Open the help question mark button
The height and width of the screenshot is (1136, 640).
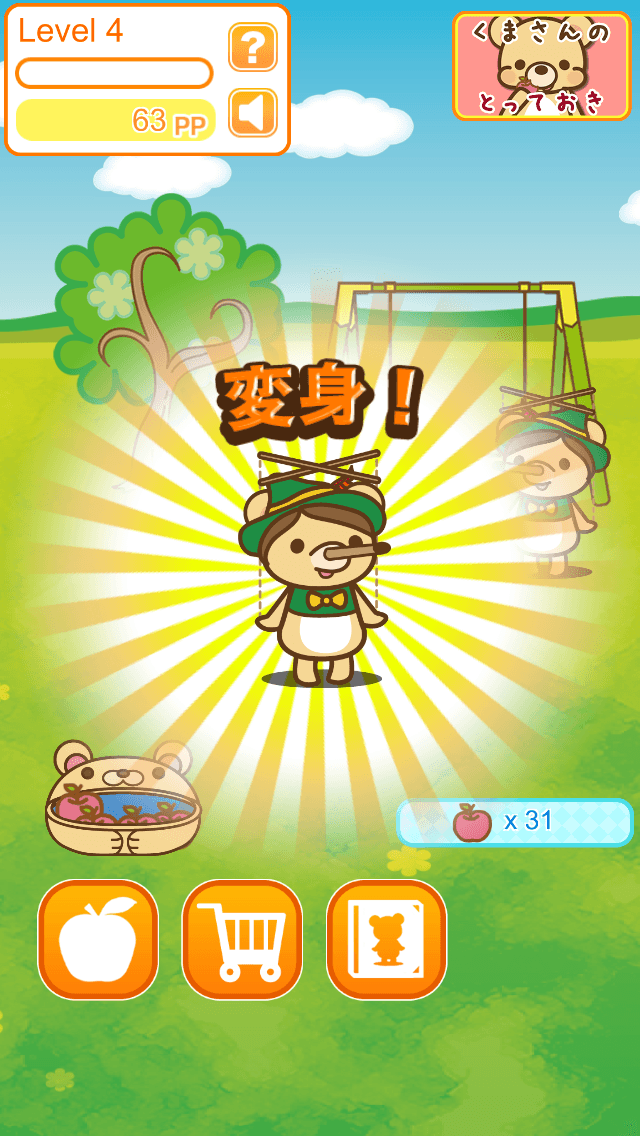[x=253, y=47]
